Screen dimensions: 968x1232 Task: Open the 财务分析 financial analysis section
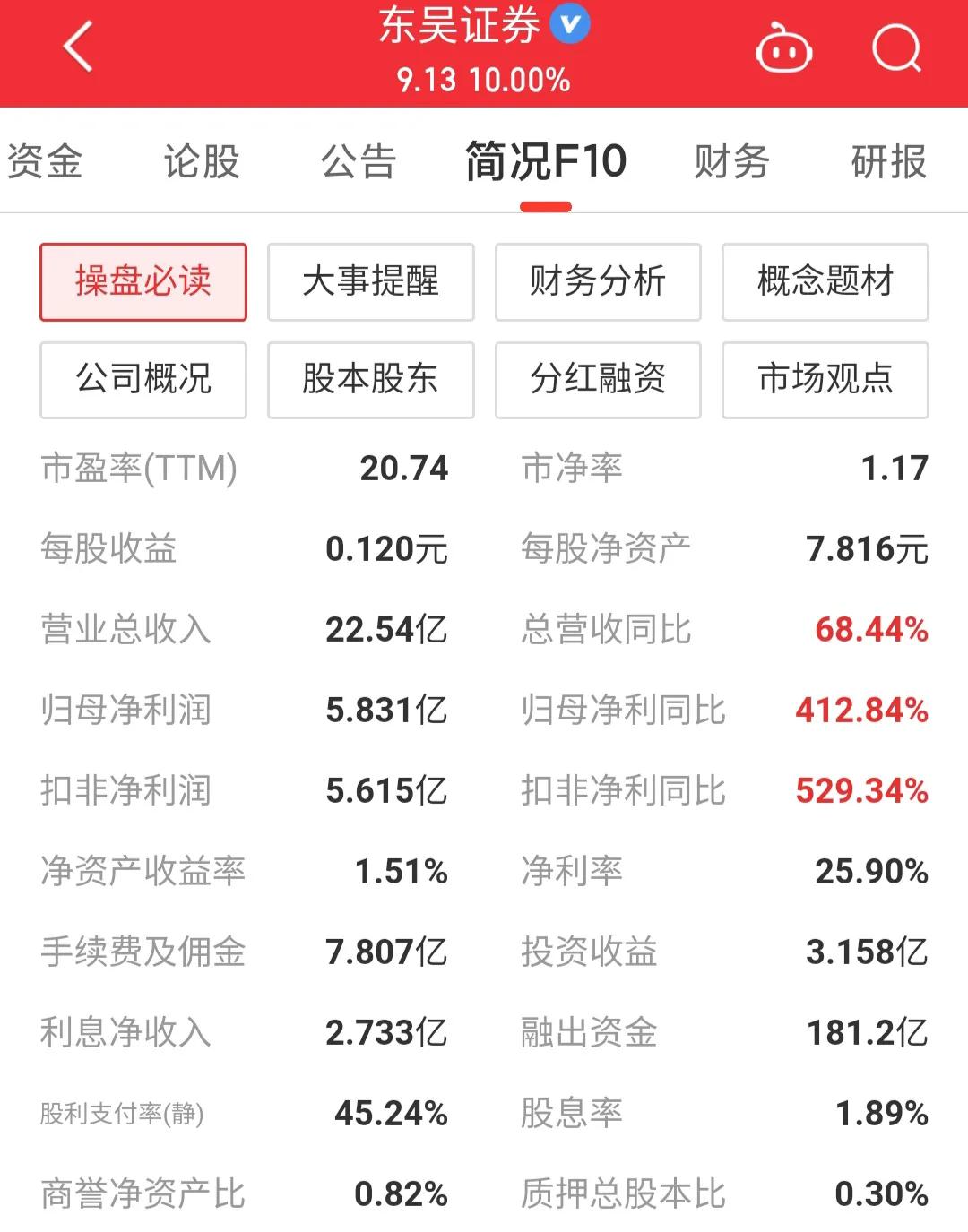tap(598, 282)
